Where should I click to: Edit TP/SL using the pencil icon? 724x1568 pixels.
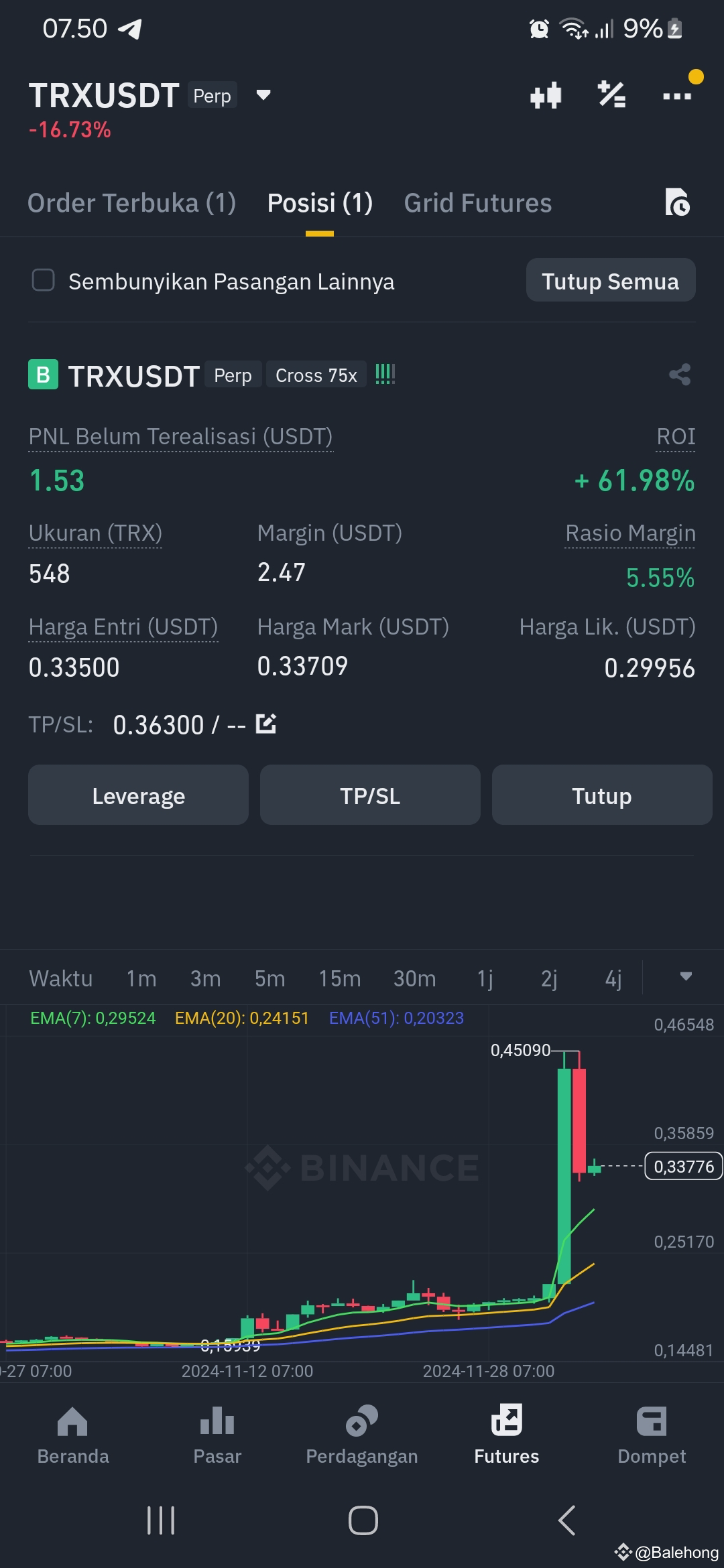coord(265,724)
